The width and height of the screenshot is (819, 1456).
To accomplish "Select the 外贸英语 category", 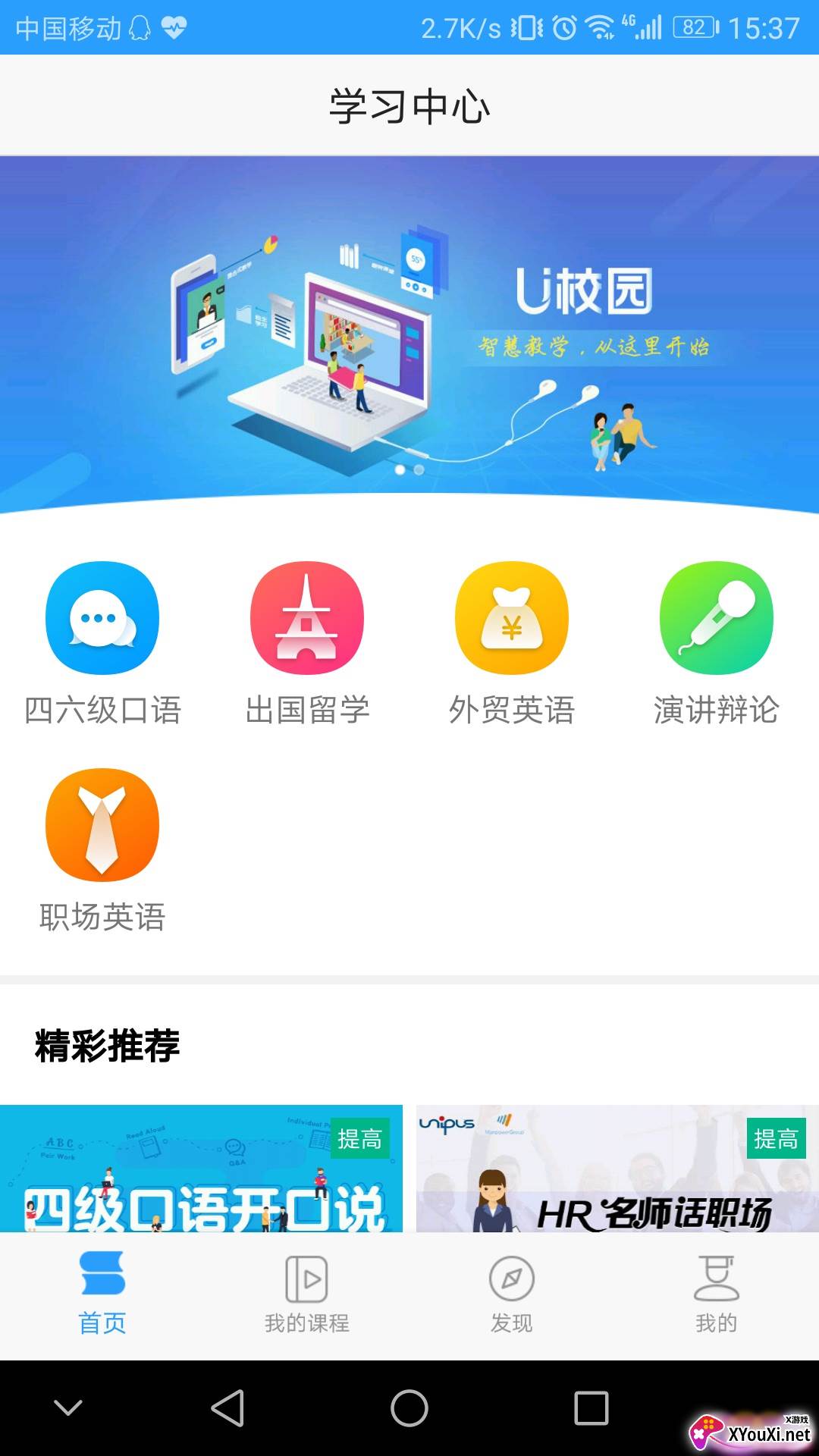I will point(512,643).
